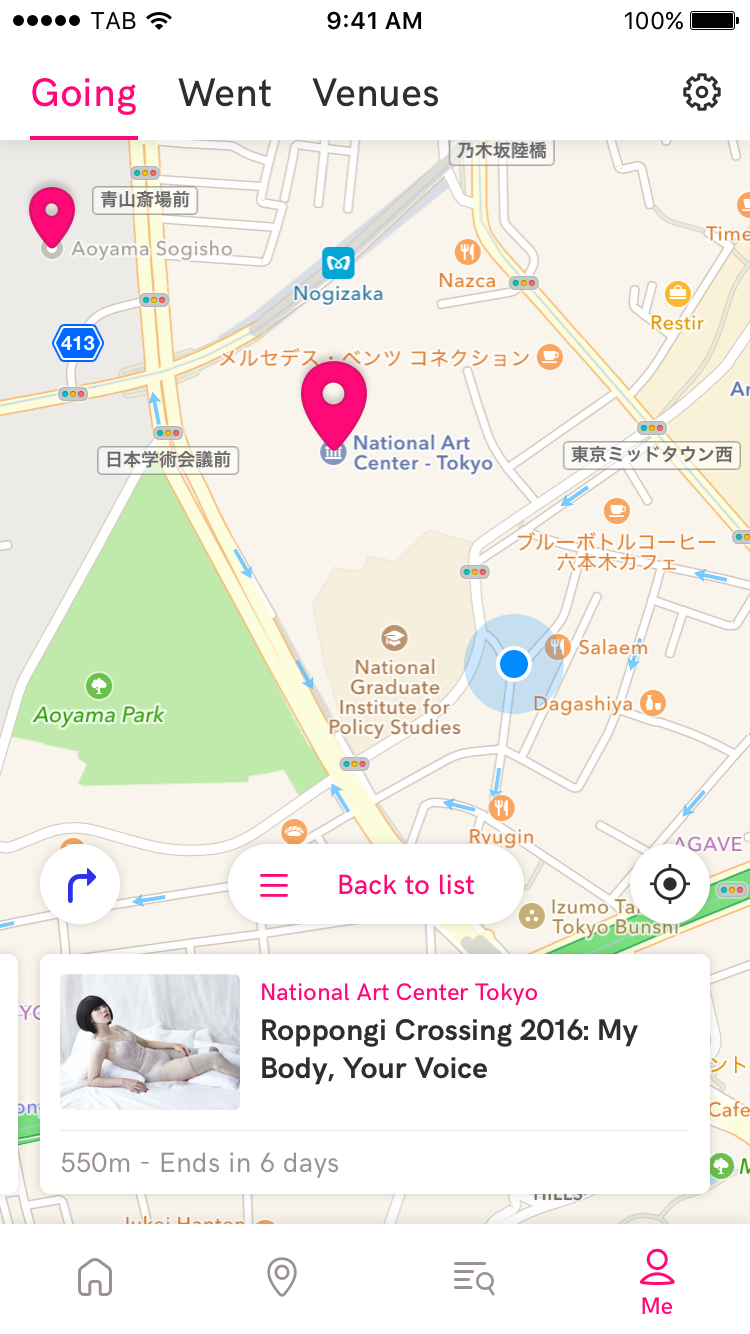Open settings via the gear icon

tap(702, 92)
